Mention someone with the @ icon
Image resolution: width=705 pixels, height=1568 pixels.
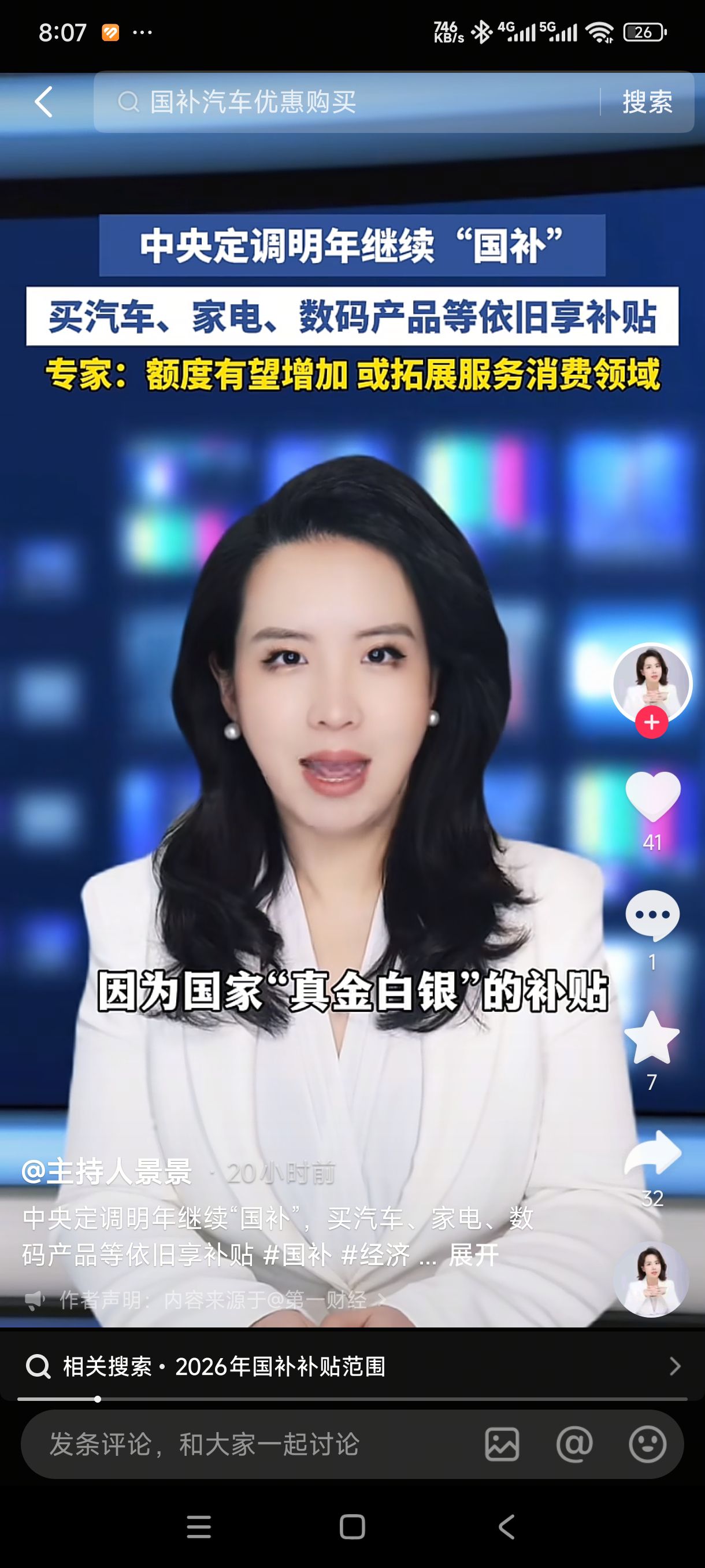tap(574, 1444)
